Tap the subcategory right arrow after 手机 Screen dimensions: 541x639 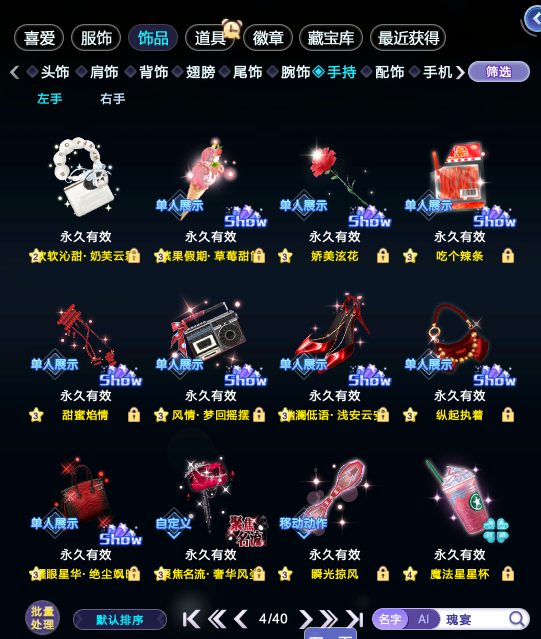(460, 73)
